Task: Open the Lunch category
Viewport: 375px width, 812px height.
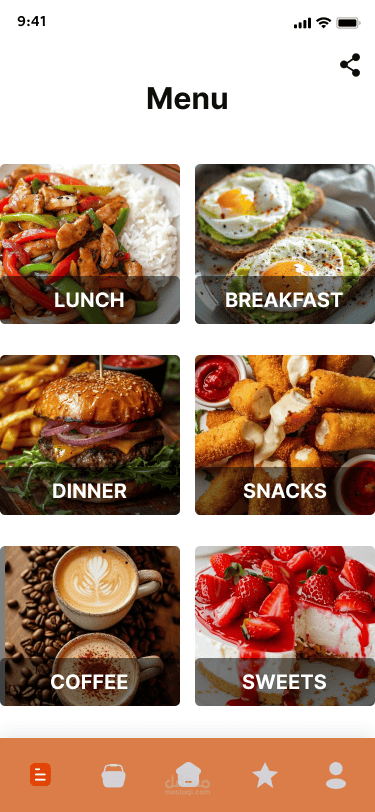Action: coord(90,244)
